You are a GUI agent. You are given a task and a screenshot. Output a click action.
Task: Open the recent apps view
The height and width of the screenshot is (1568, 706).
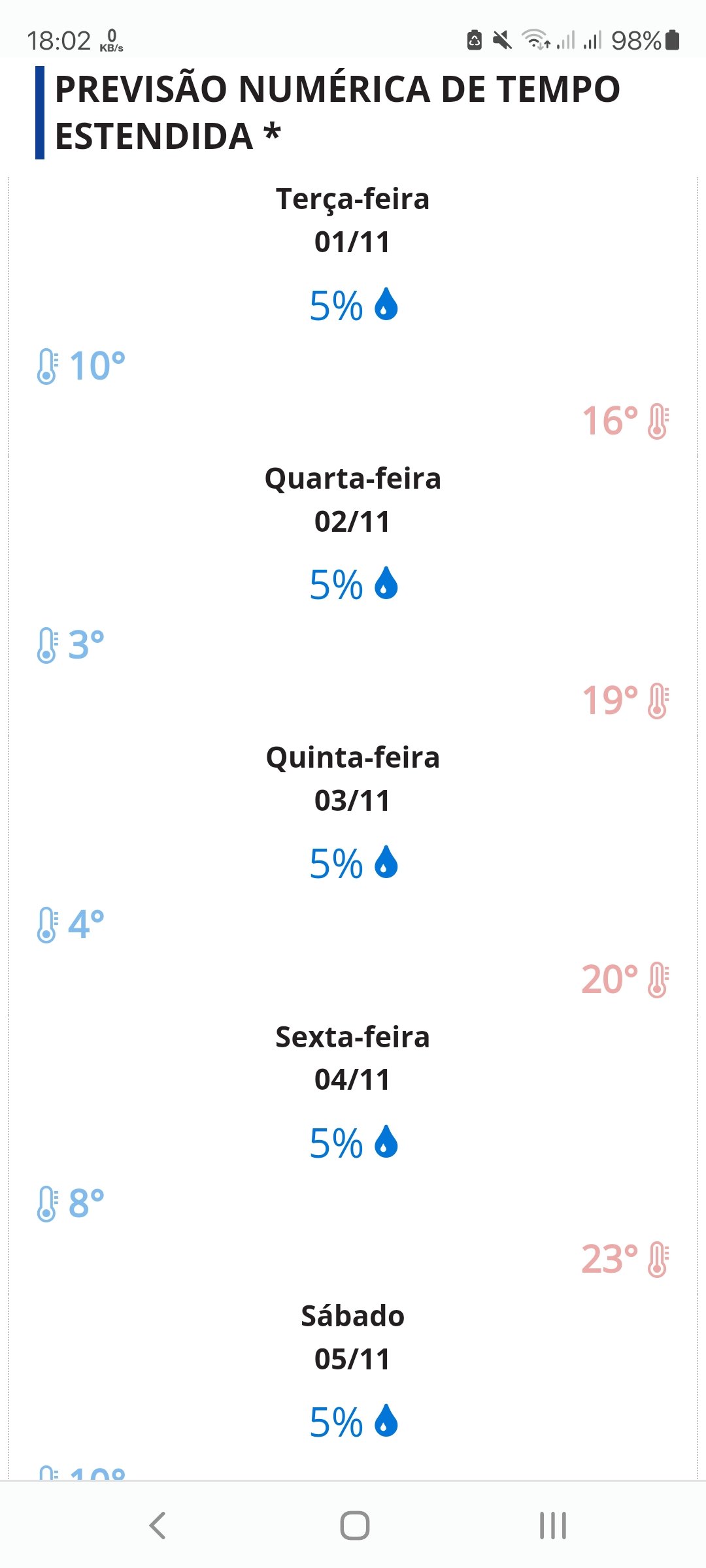pyautogui.click(x=553, y=1526)
